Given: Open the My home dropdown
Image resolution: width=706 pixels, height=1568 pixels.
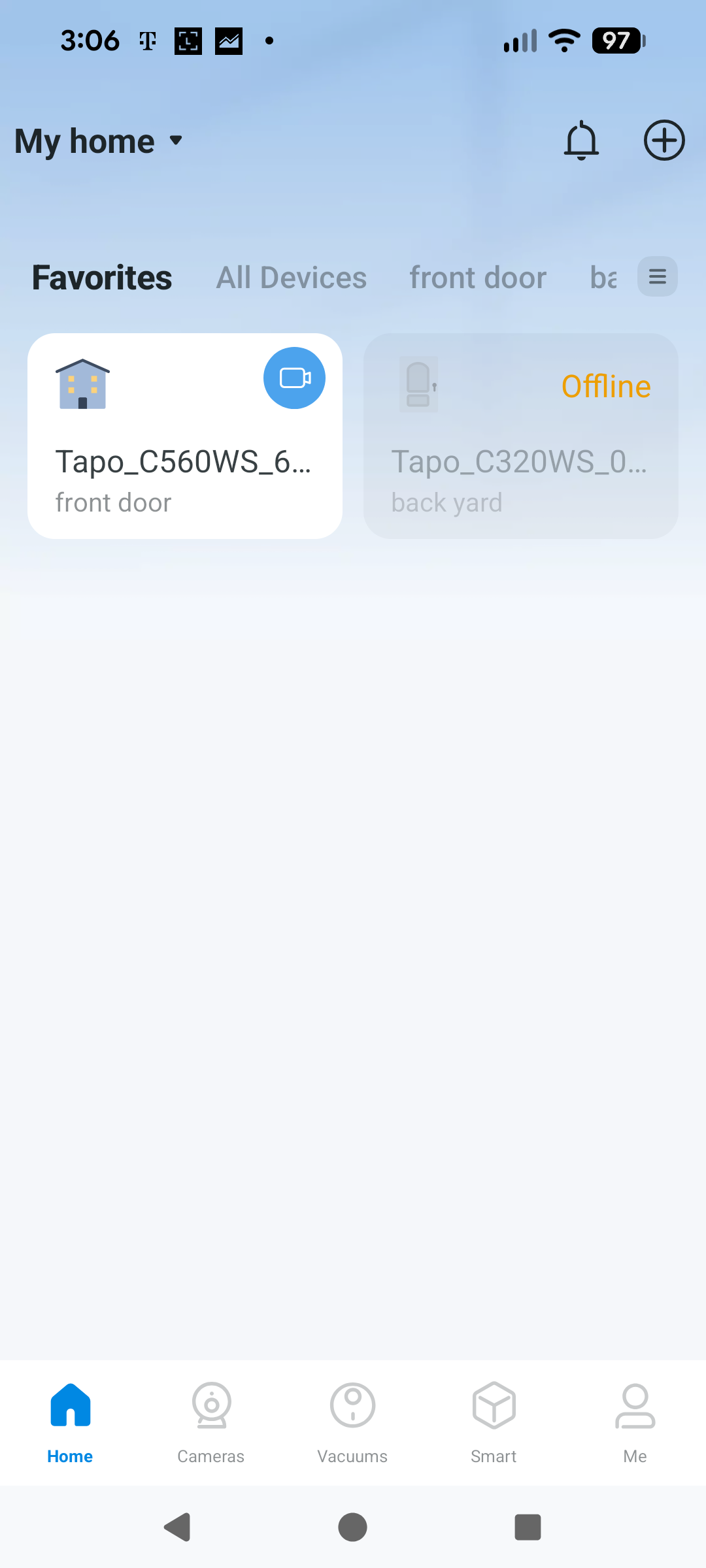Looking at the screenshot, I should pos(98,141).
